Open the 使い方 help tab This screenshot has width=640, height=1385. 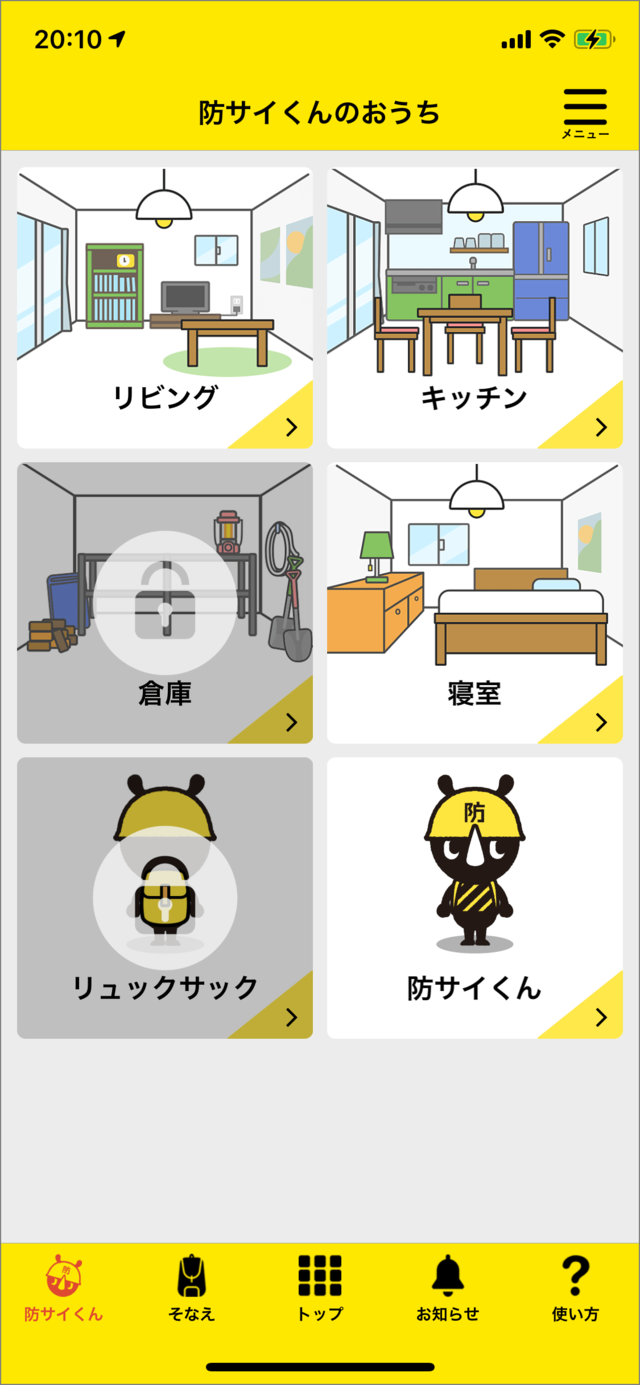click(576, 1289)
